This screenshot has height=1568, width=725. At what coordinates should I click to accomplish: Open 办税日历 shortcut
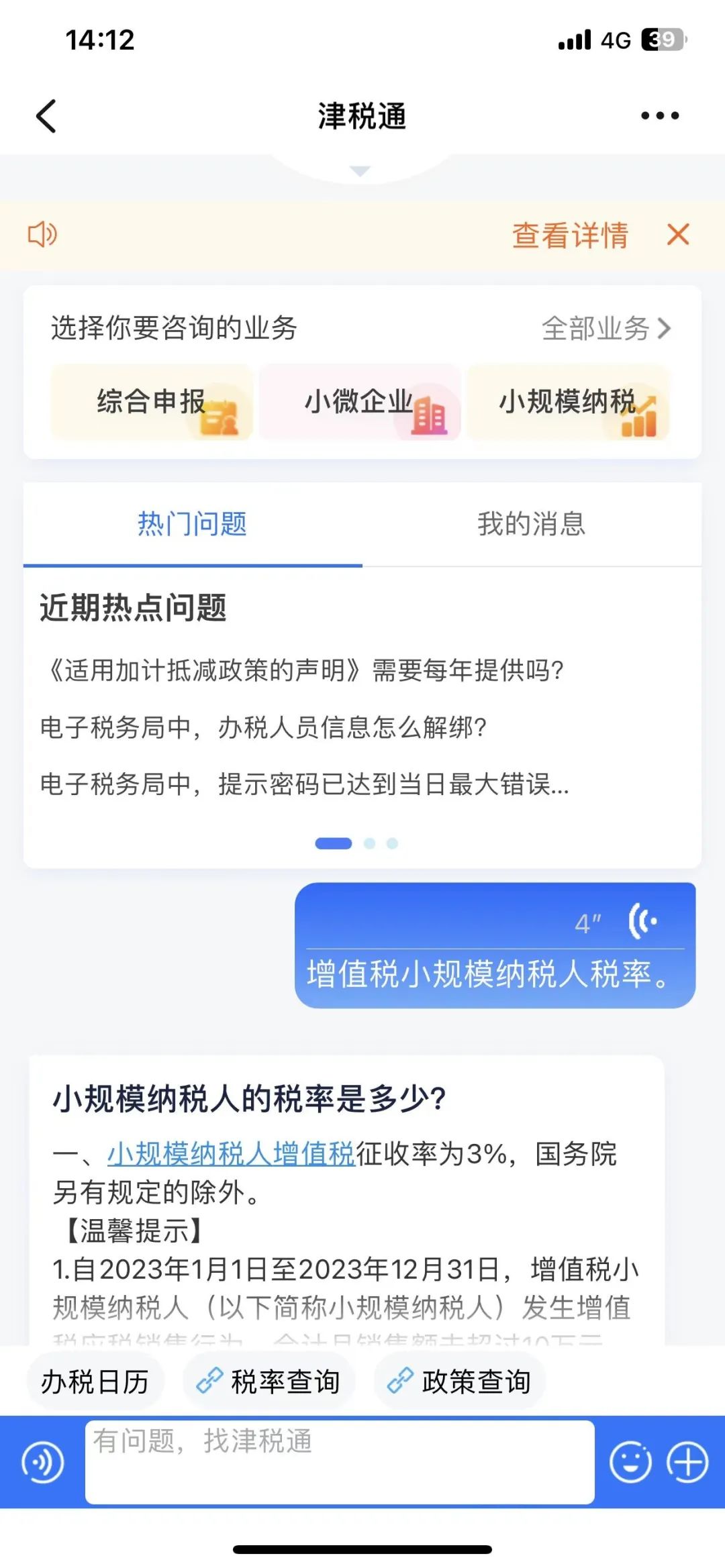click(95, 1381)
